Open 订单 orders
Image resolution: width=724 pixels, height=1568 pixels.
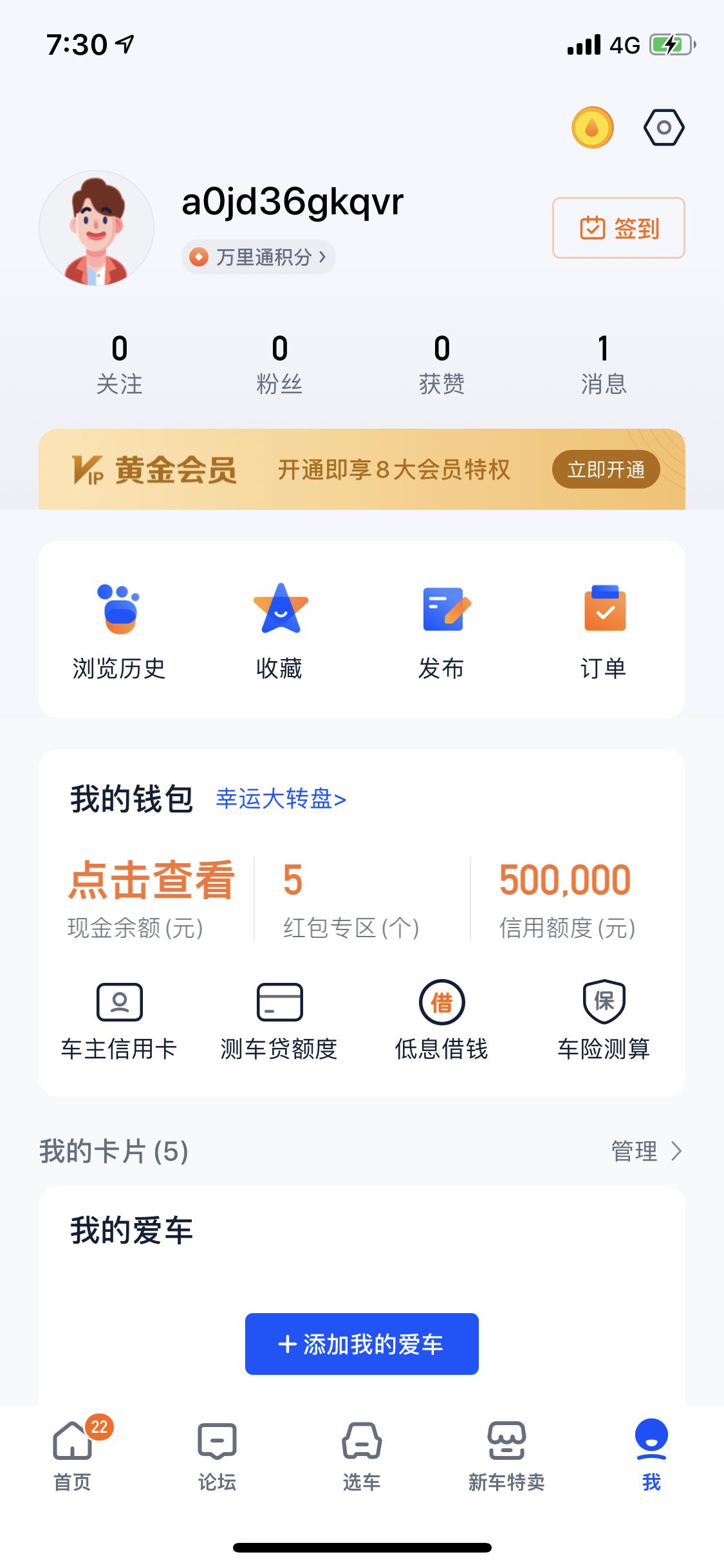(x=603, y=631)
